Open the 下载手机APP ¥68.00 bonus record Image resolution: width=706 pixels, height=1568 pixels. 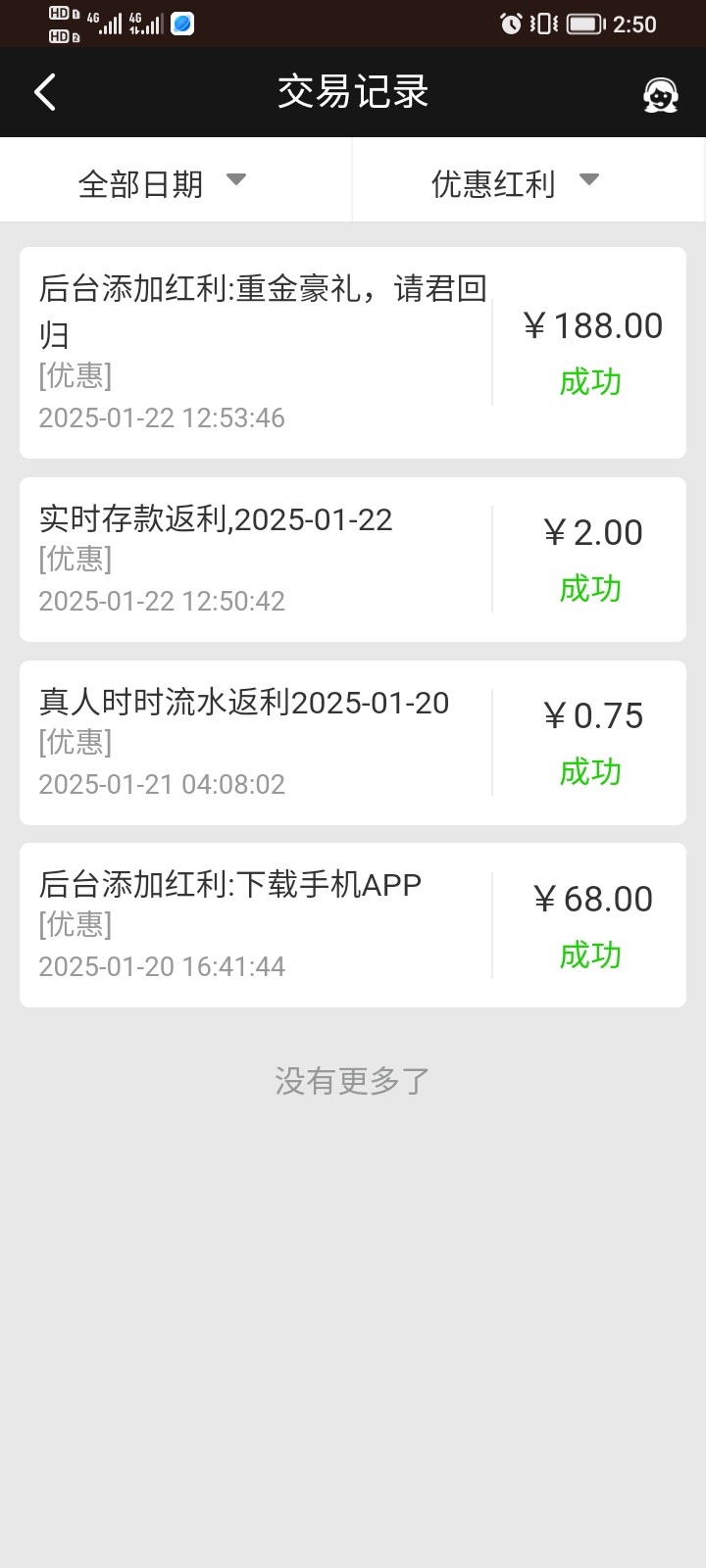point(352,925)
